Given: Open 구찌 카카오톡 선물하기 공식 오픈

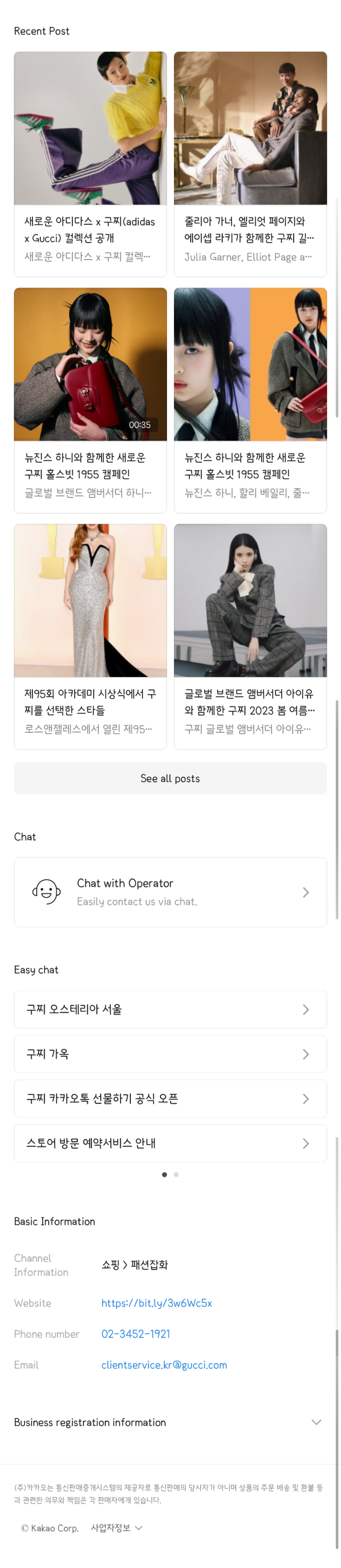Looking at the screenshot, I should click(170, 1098).
